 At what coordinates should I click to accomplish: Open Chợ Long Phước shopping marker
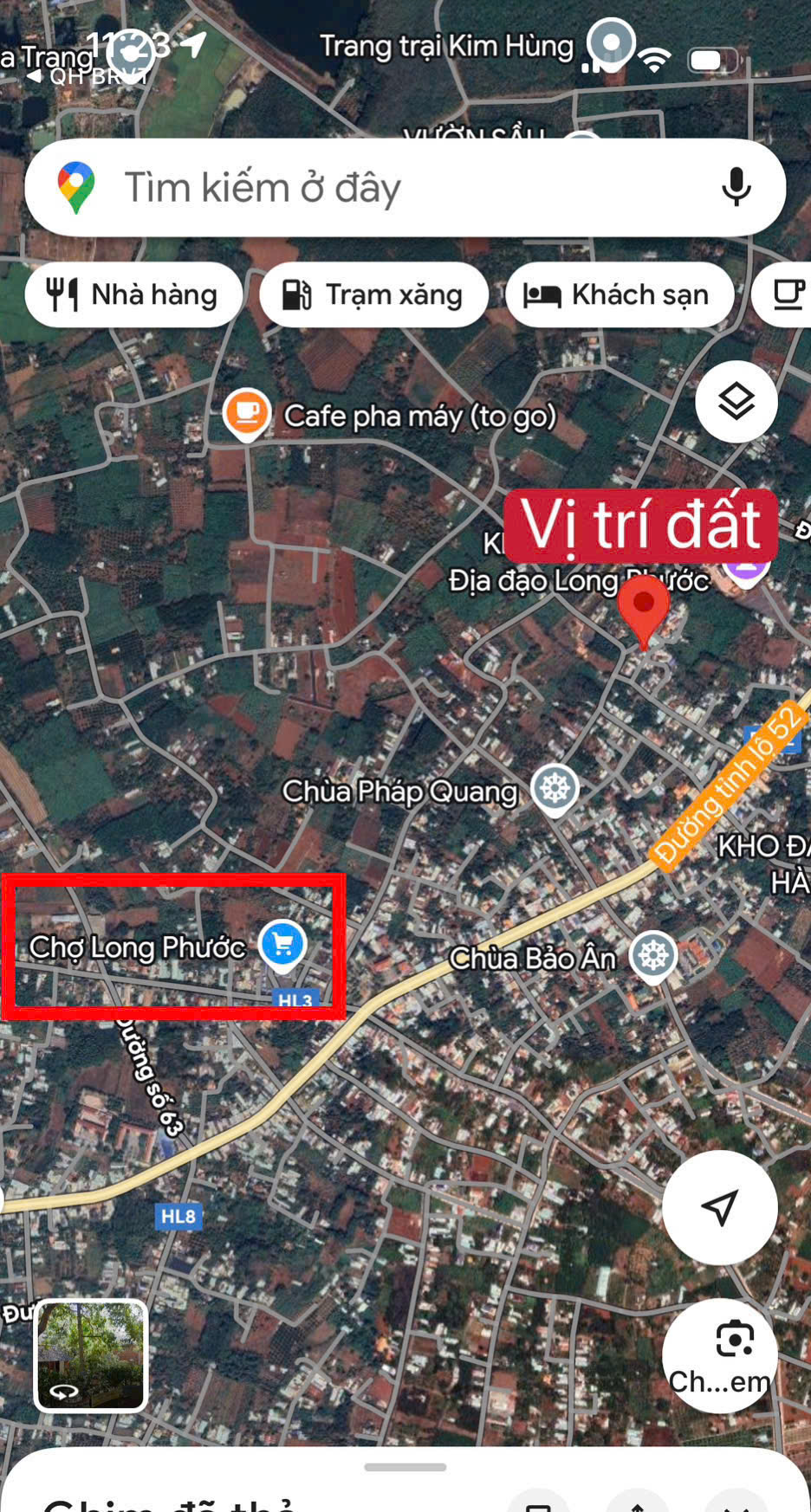[282, 943]
